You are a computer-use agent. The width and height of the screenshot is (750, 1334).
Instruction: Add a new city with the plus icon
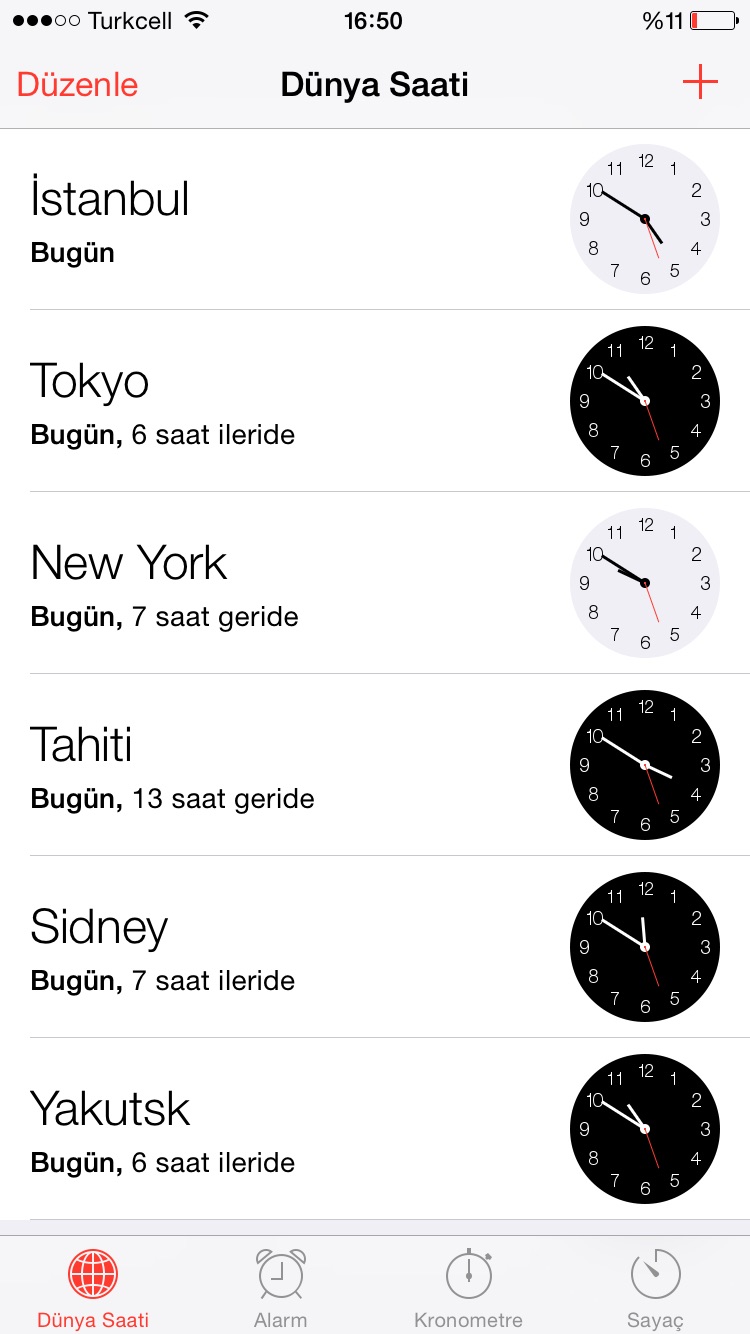[x=700, y=83]
